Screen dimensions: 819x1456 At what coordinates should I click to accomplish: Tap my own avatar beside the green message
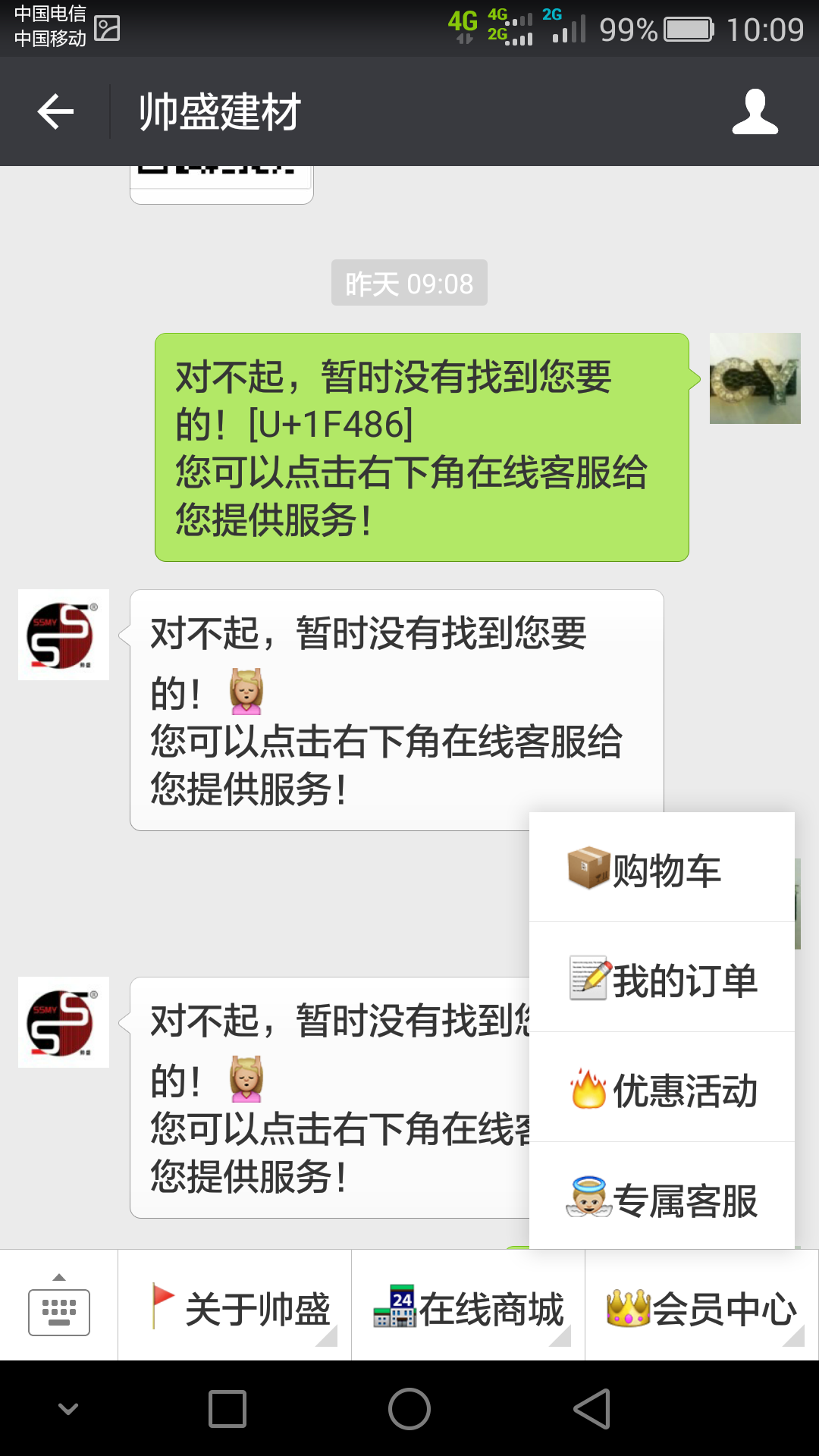click(x=755, y=378)
